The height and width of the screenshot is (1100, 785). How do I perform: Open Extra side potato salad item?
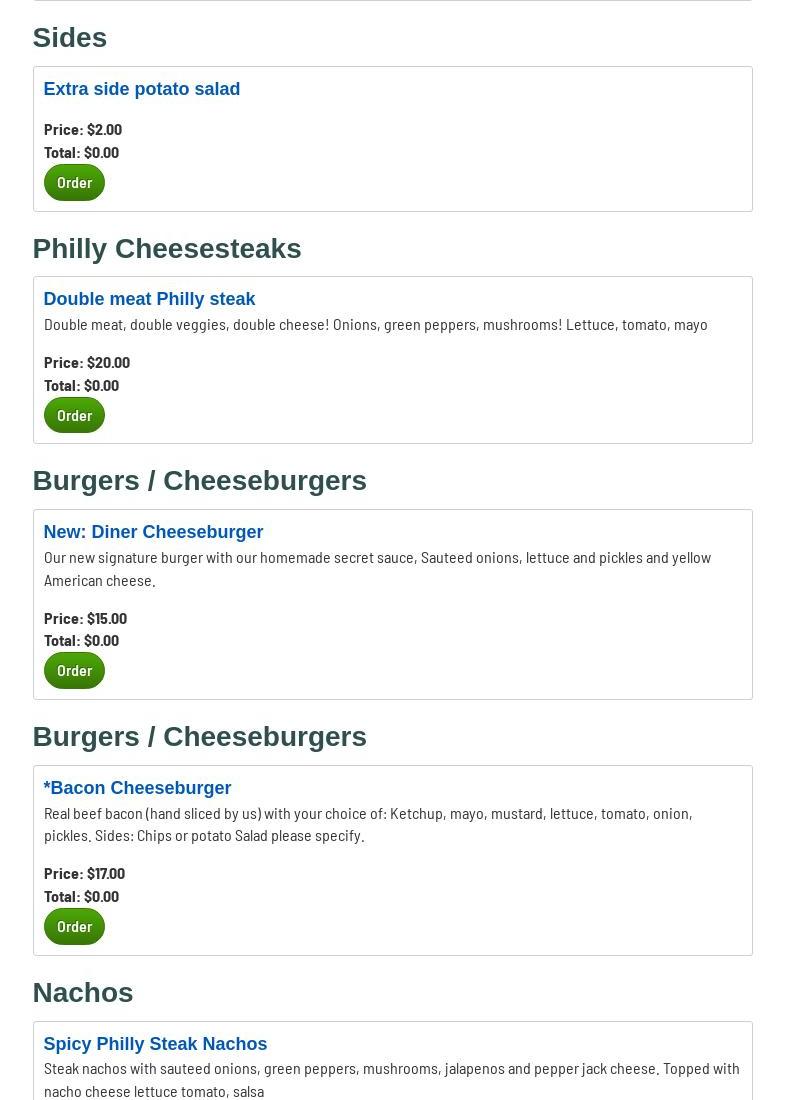[x=141, y=89]
